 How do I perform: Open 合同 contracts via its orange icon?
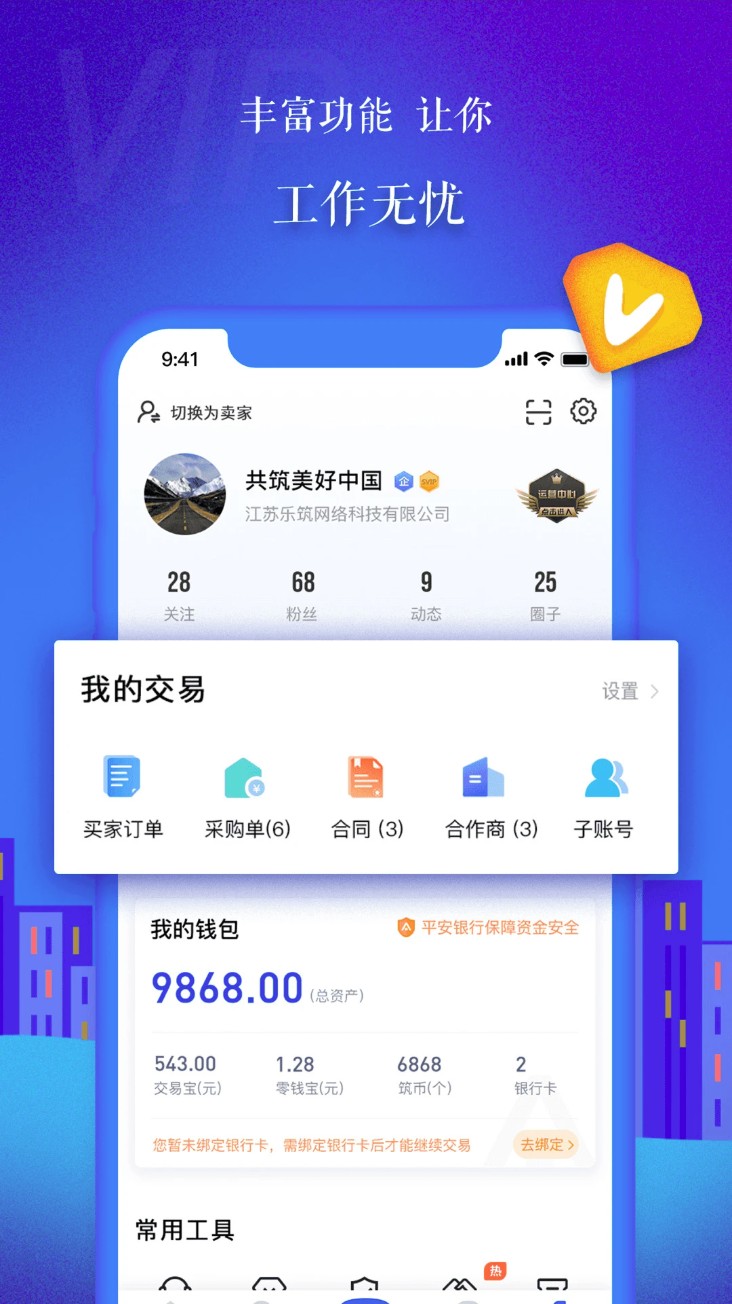pos(364,790)
